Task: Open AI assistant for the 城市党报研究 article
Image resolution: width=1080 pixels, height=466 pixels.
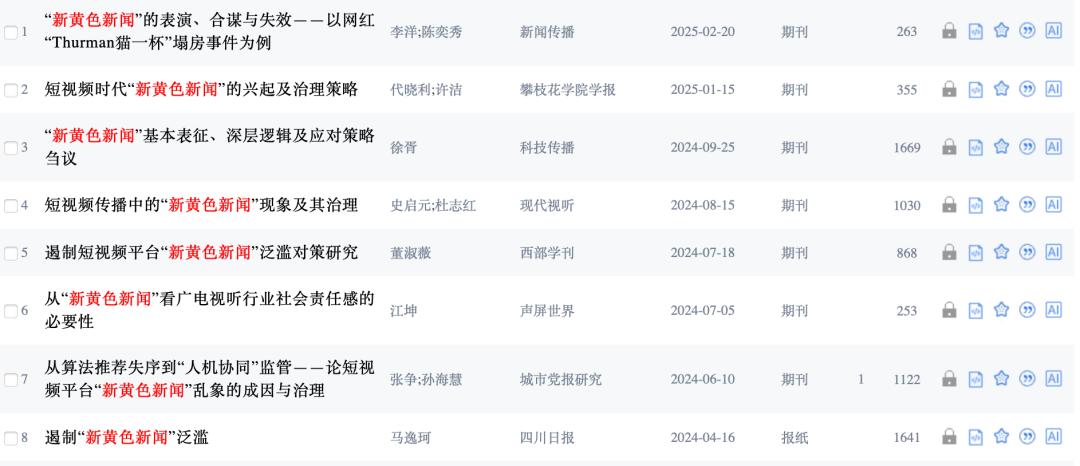Action: [x=1053, y=379]
